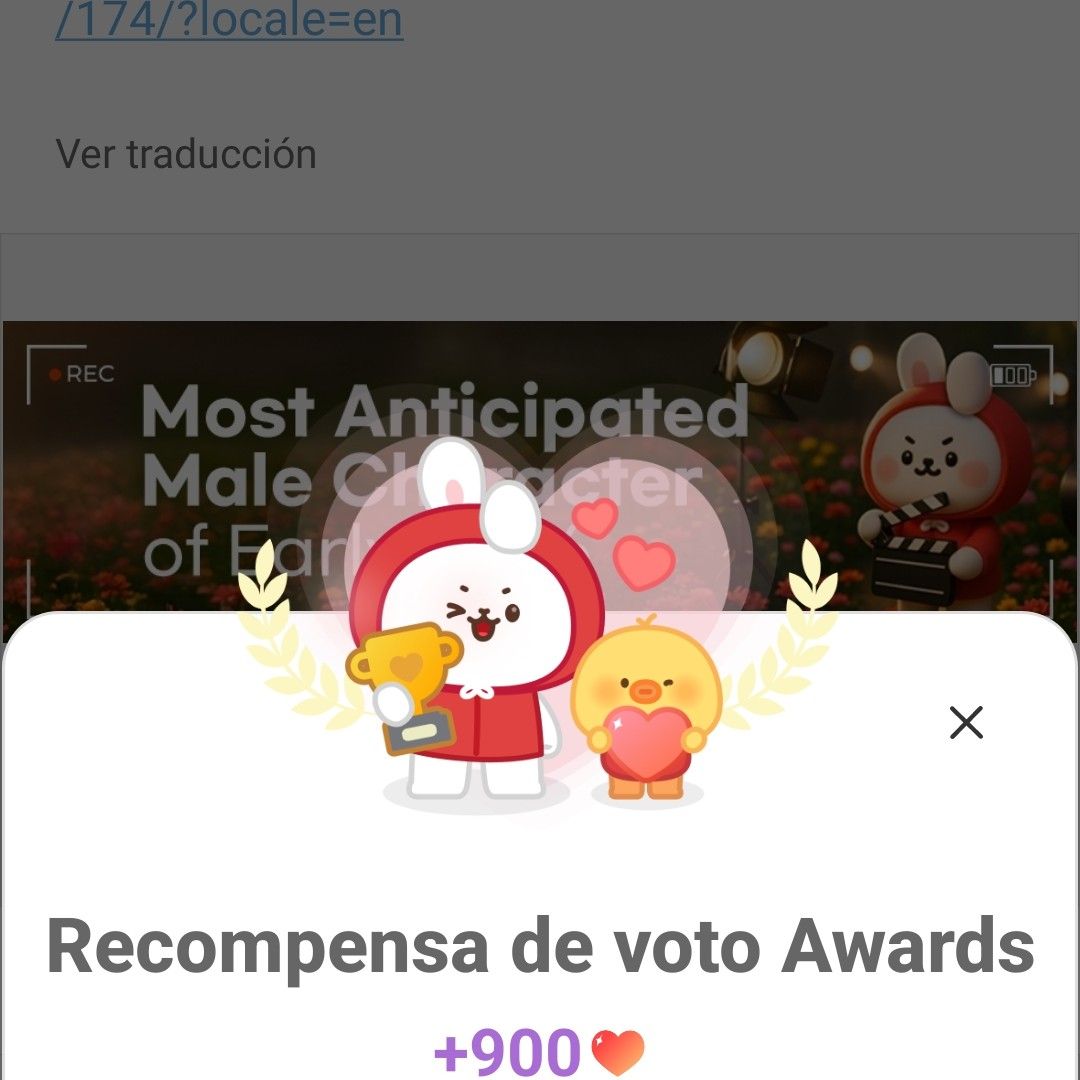This screenshot has width=1080, height=1080.
Task: Open the underlined locale=en link
Action: click(x=229, y=22)
